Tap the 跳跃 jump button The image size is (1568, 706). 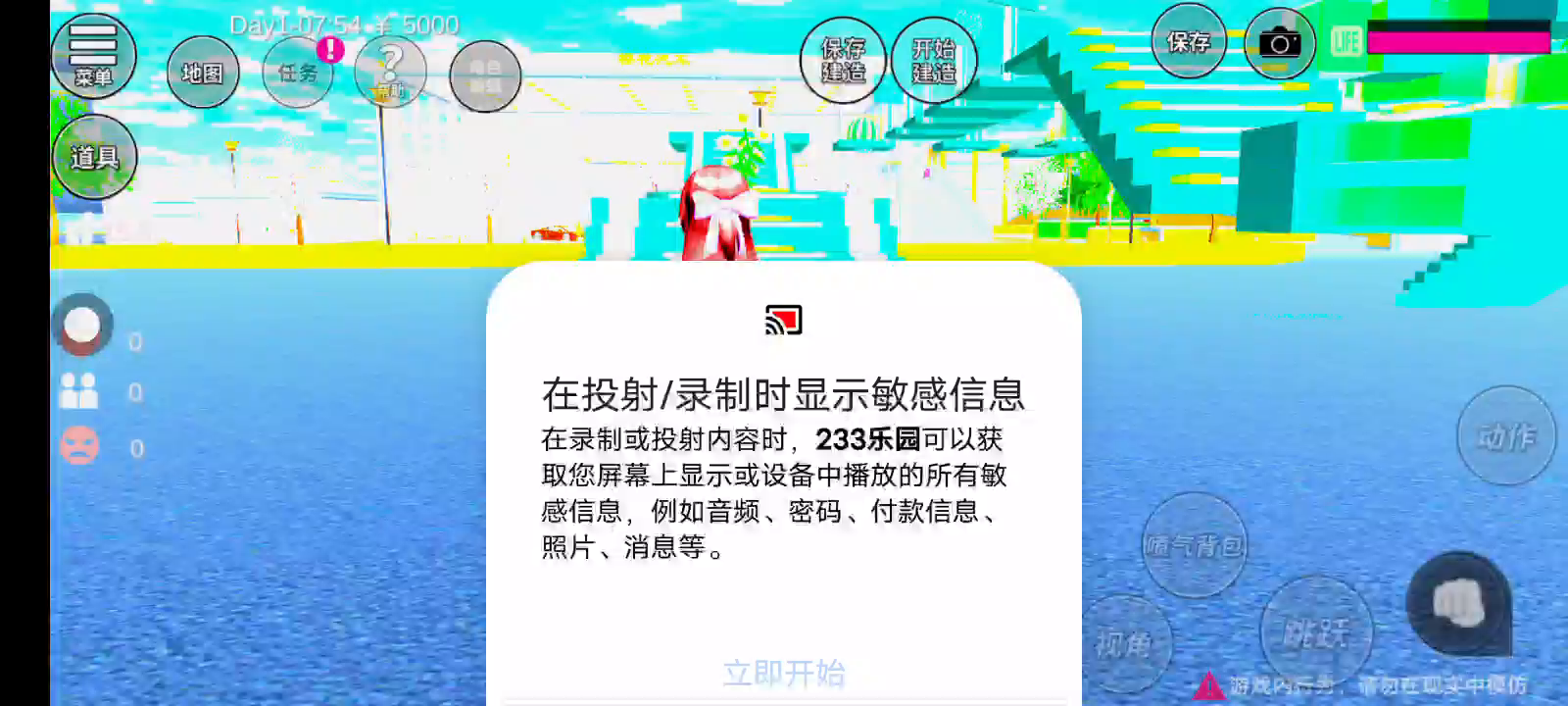coord(1315,632)
